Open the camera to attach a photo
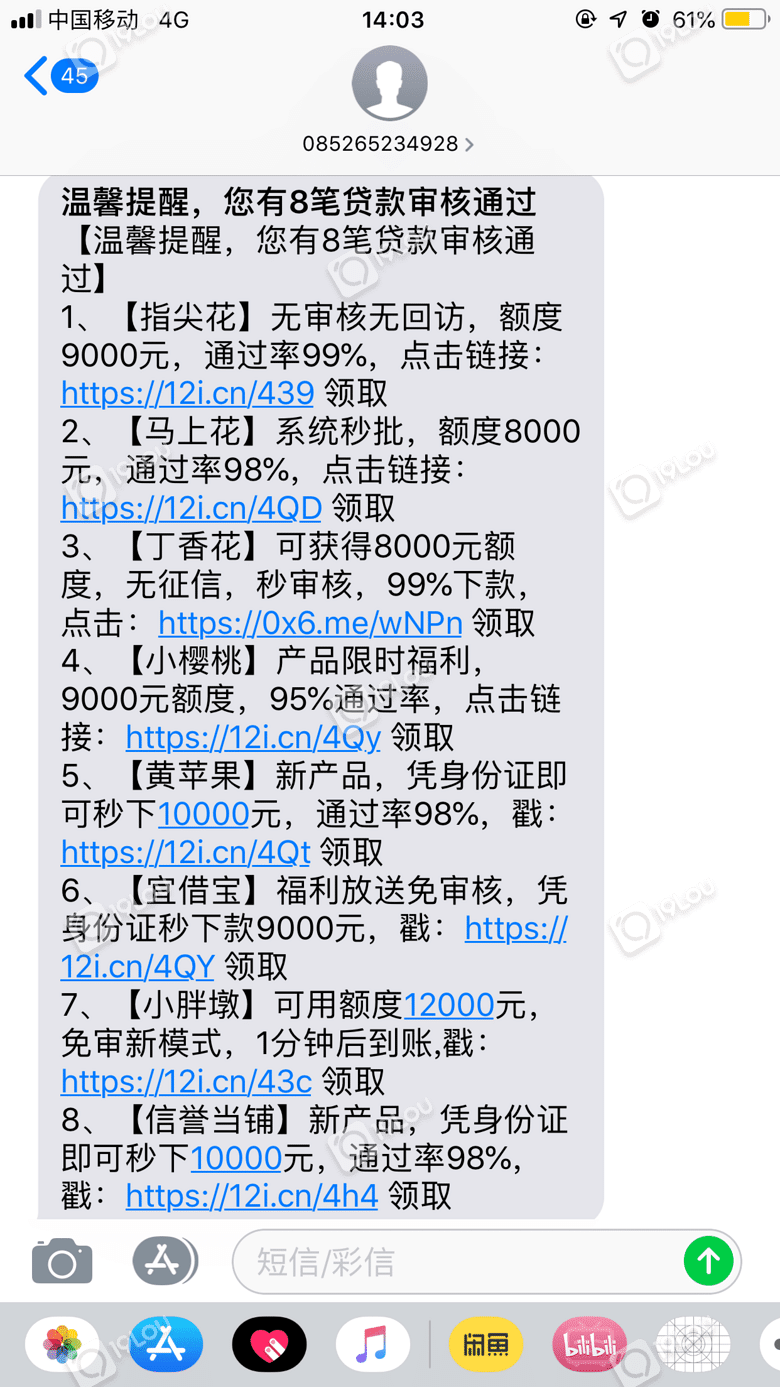 coord(62,1261)
